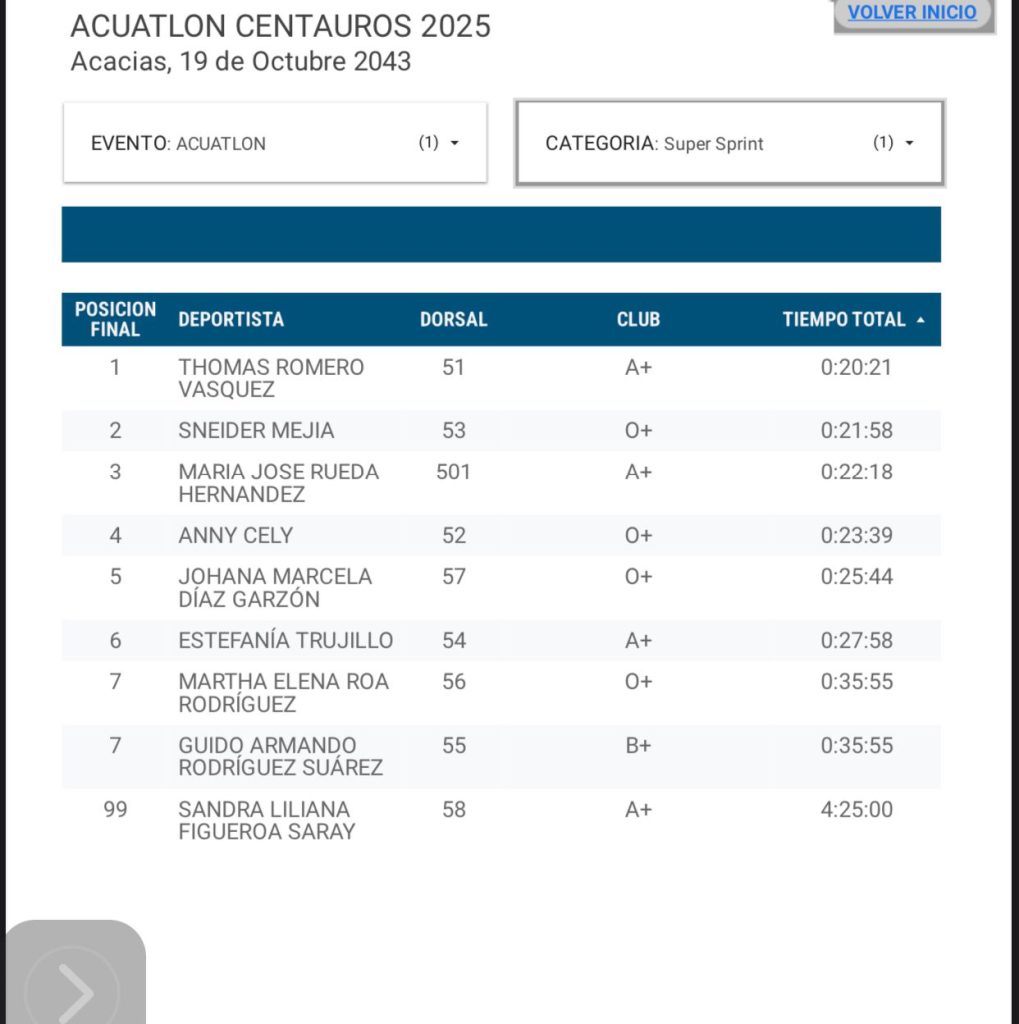Open the EVENTO Acuatlon dropdown
Screen dimensions: 1019x1024
point(275,143)
